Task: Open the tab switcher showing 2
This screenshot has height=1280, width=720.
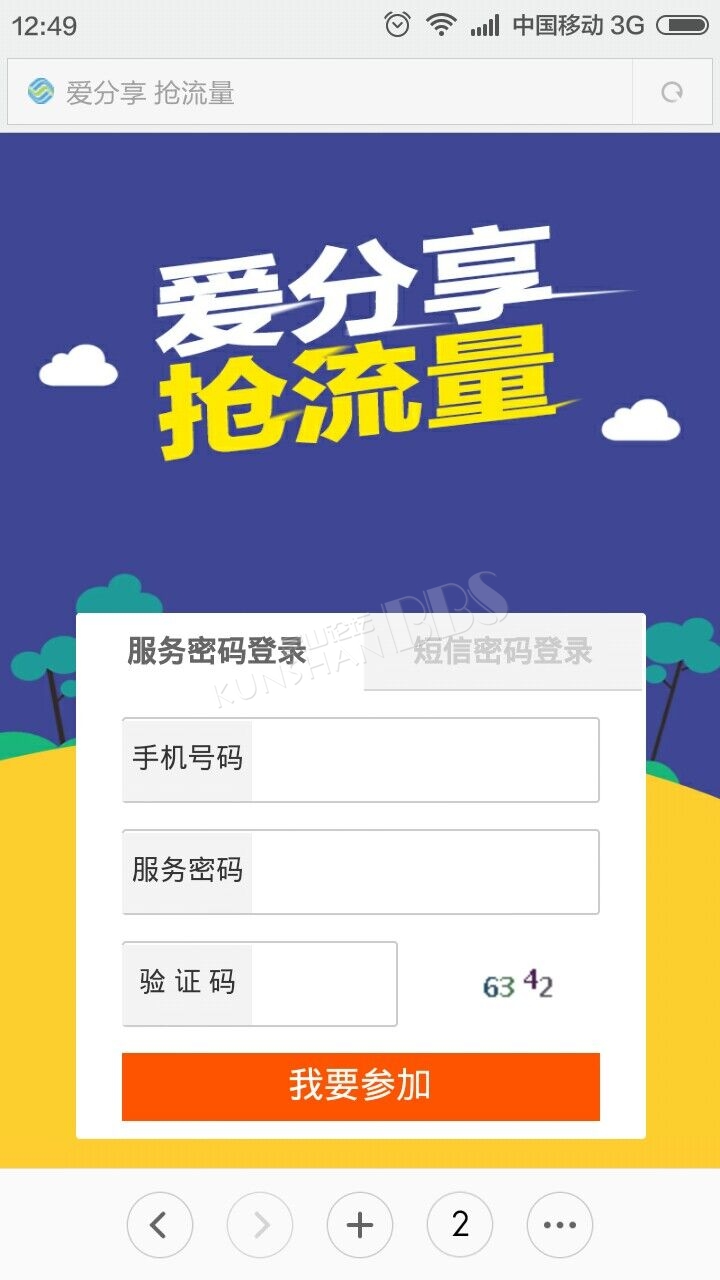Action: (460, 1225)
